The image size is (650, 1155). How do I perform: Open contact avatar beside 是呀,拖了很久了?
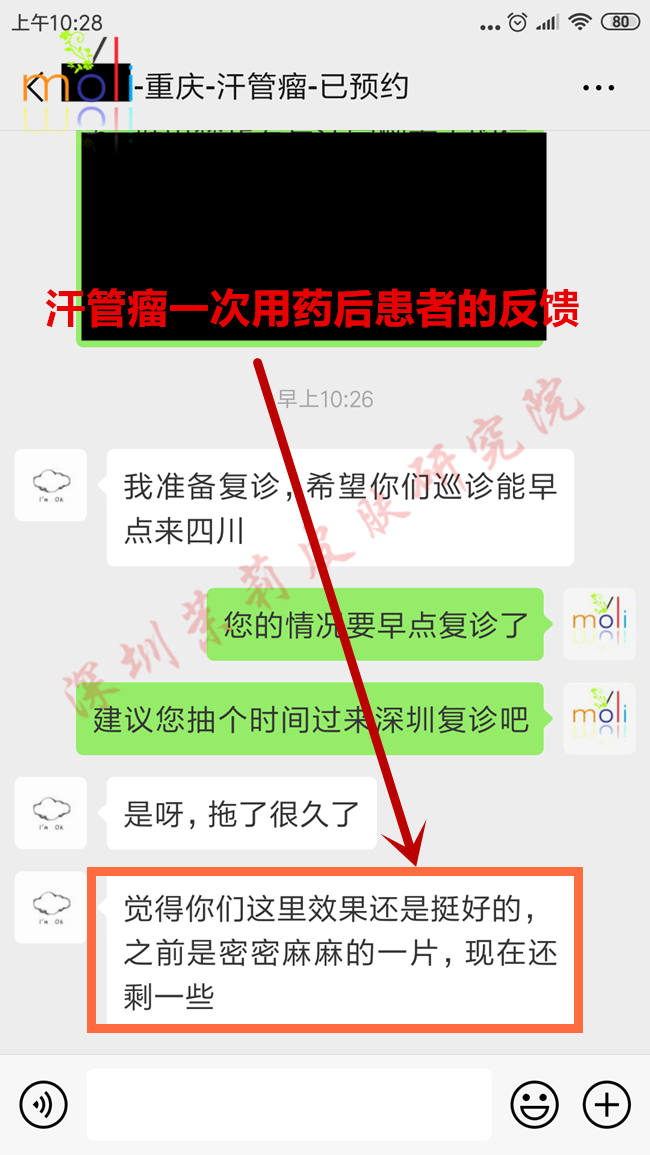point(51,813)
